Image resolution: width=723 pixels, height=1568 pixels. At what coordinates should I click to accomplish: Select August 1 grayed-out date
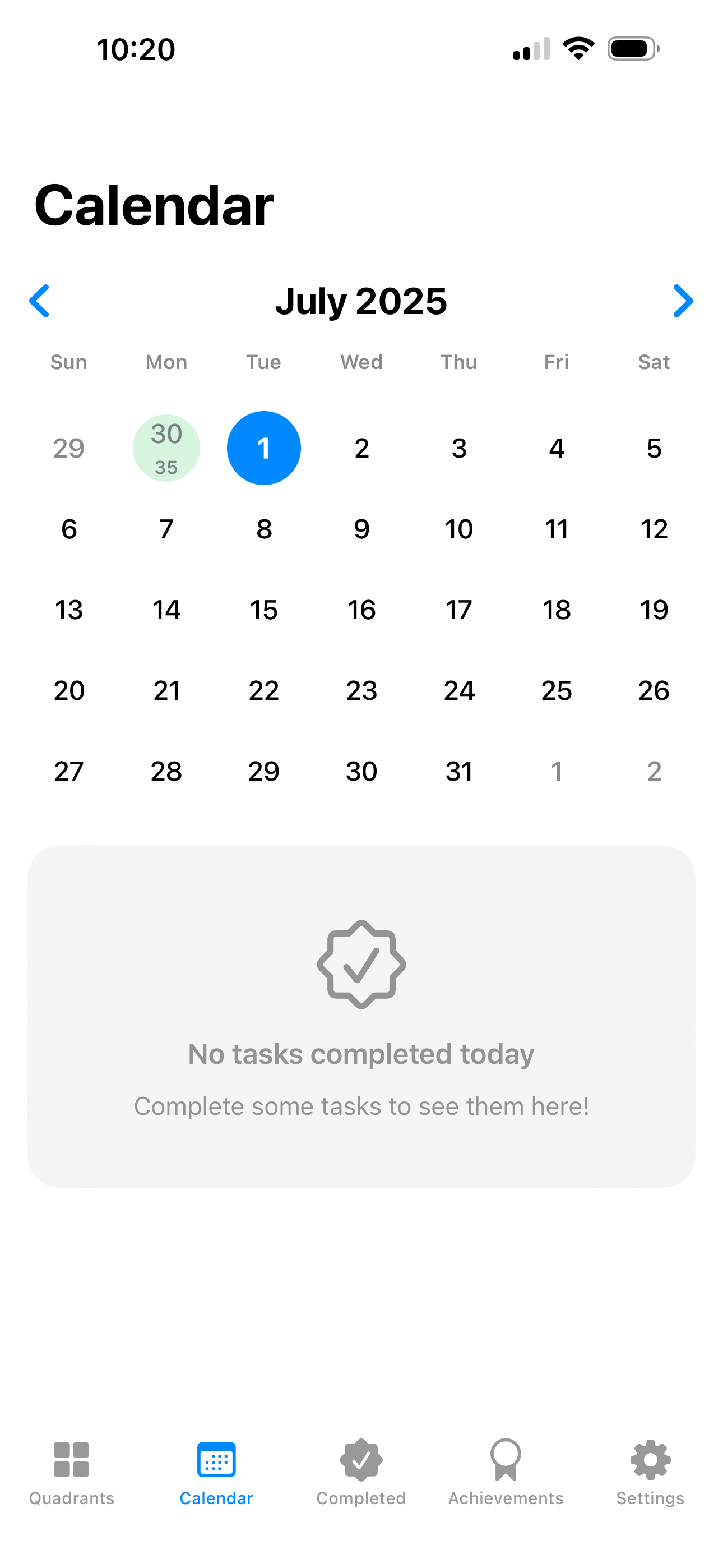556,771
